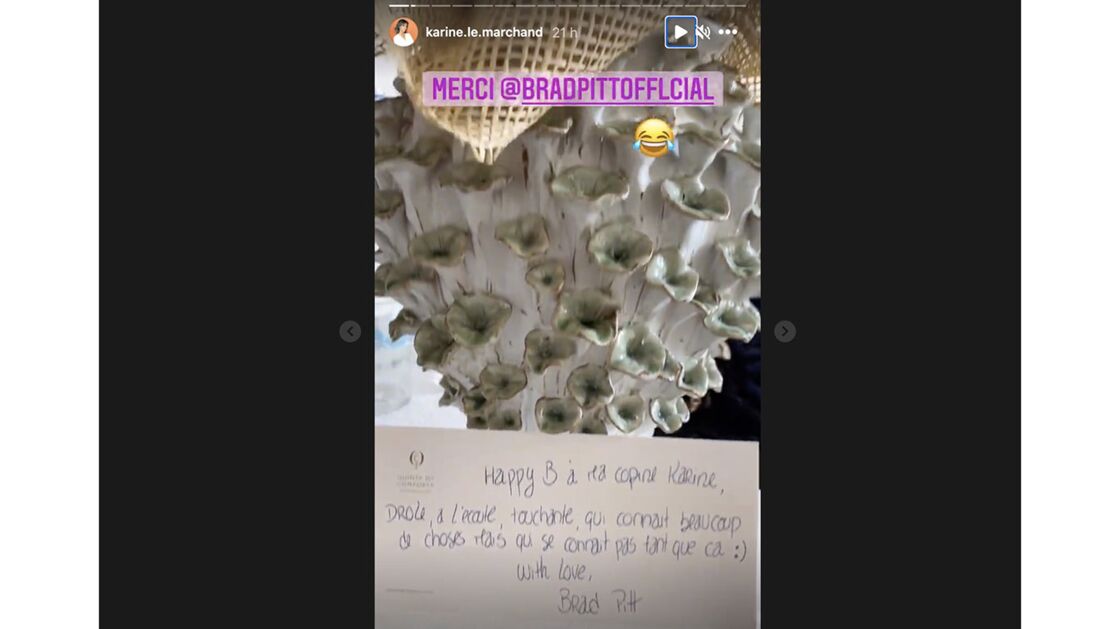Image resolution: width=1120 pixels, height=629 pixels.
Task: Go to the next story
Action: [785, 331]
